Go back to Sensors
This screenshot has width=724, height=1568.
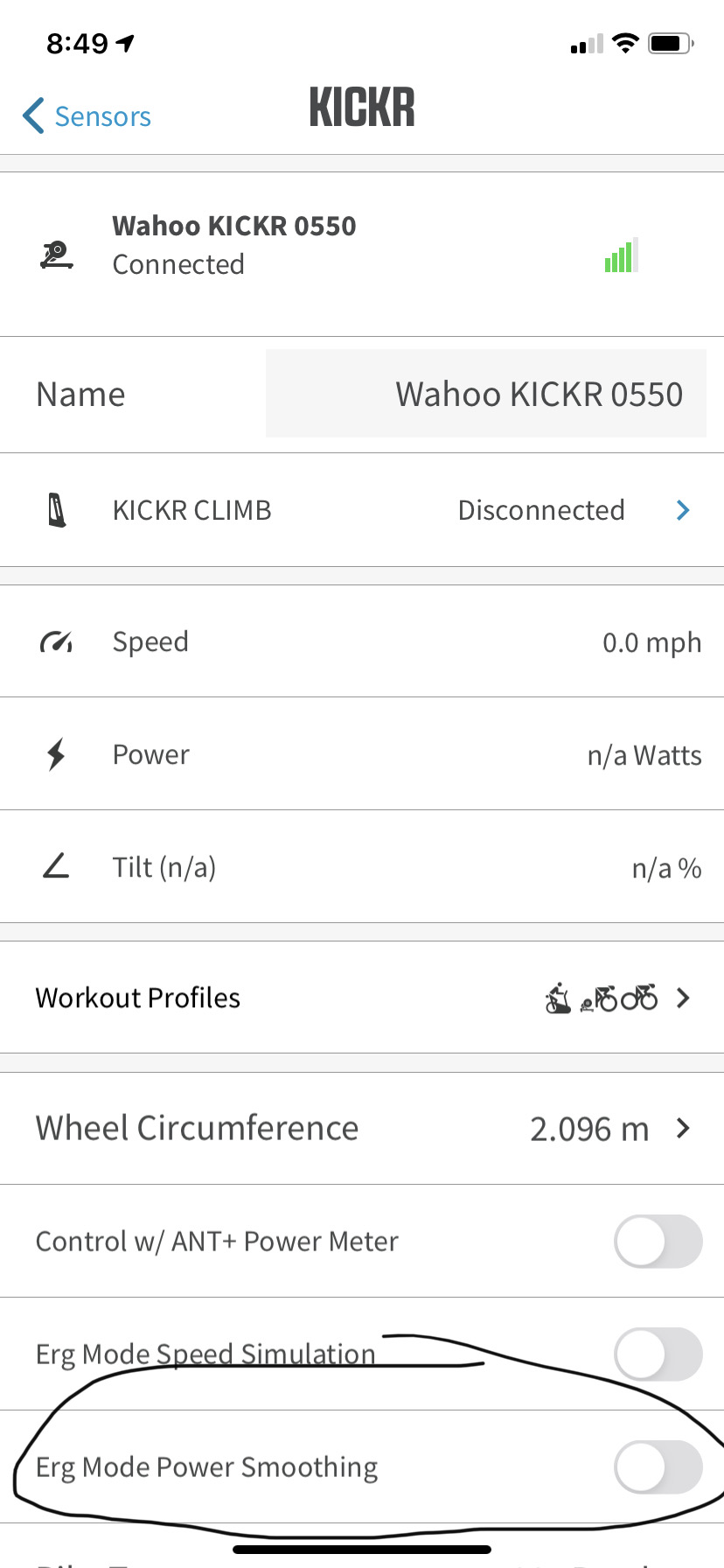click(x=87, y=116)
